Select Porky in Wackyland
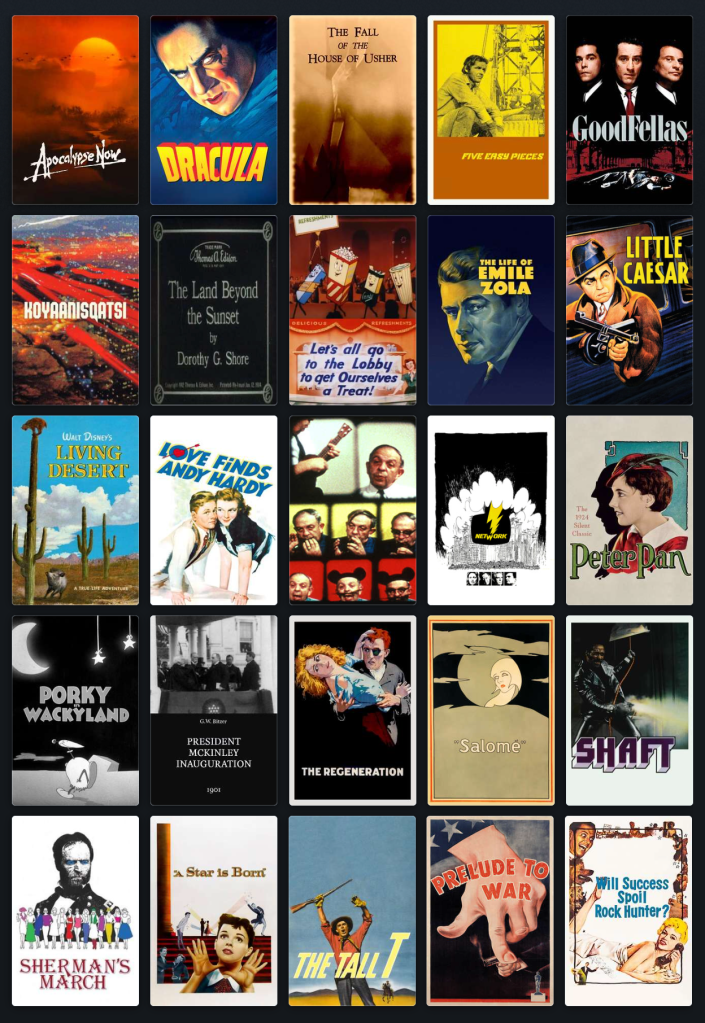The height and width of the screenshot is (1023, 705). 75,710
